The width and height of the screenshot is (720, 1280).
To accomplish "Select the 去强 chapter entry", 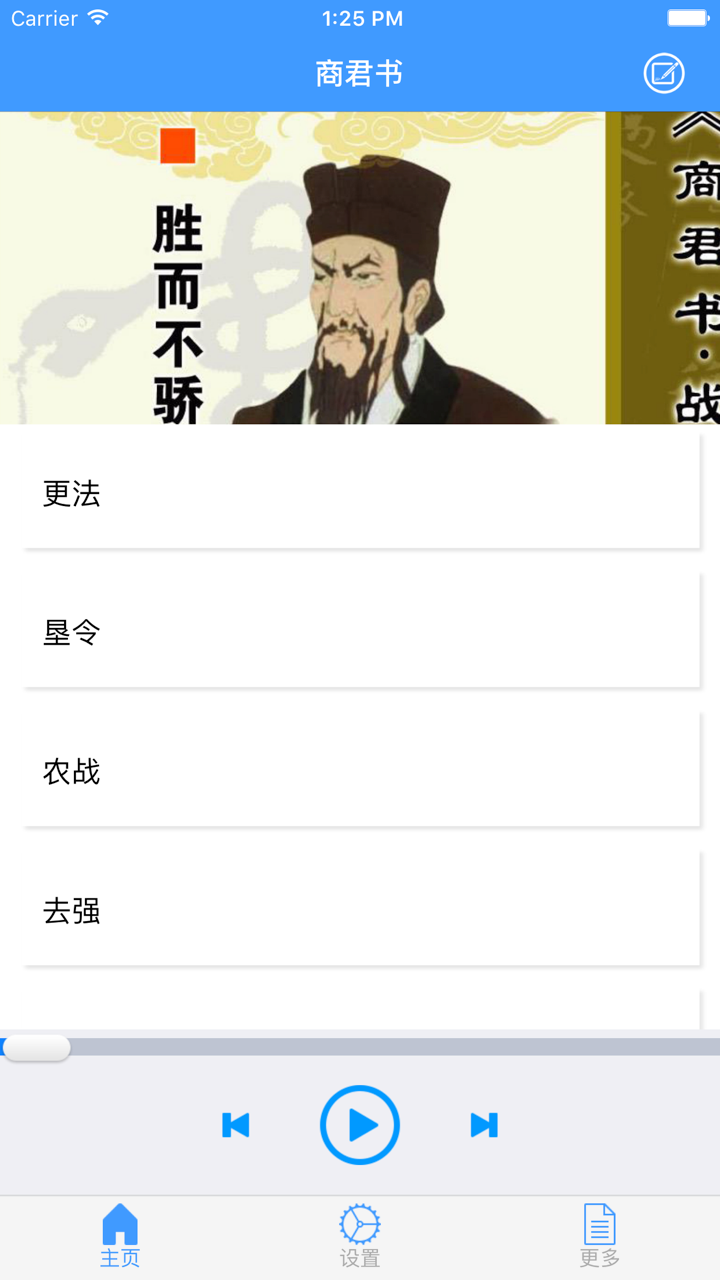I will tap(360, 911).
